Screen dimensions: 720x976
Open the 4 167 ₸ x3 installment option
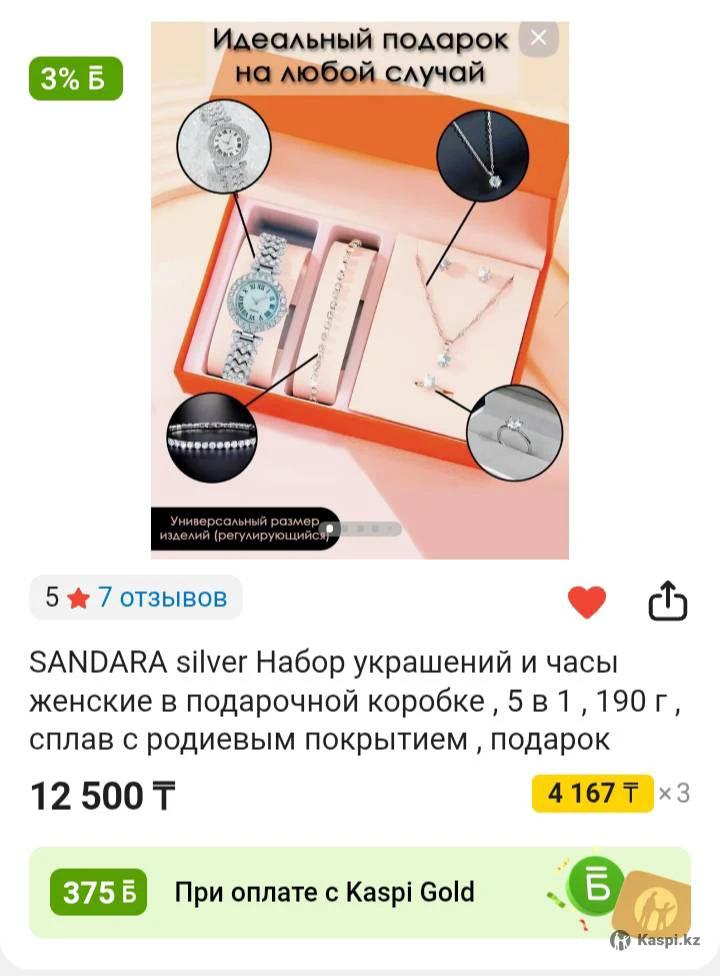pyautogui.click(x=610, y=794)
